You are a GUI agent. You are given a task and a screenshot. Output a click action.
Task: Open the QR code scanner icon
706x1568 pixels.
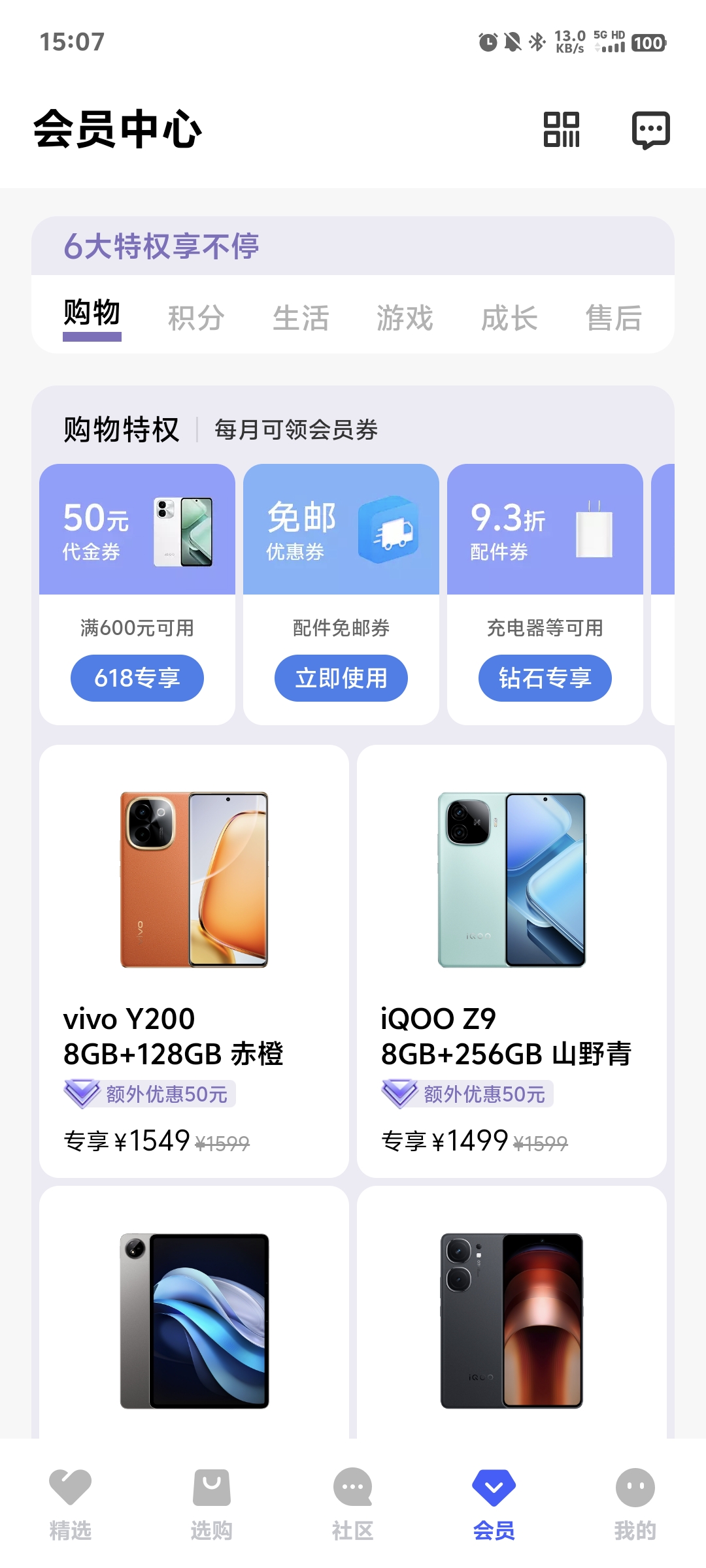click(562, 129)
